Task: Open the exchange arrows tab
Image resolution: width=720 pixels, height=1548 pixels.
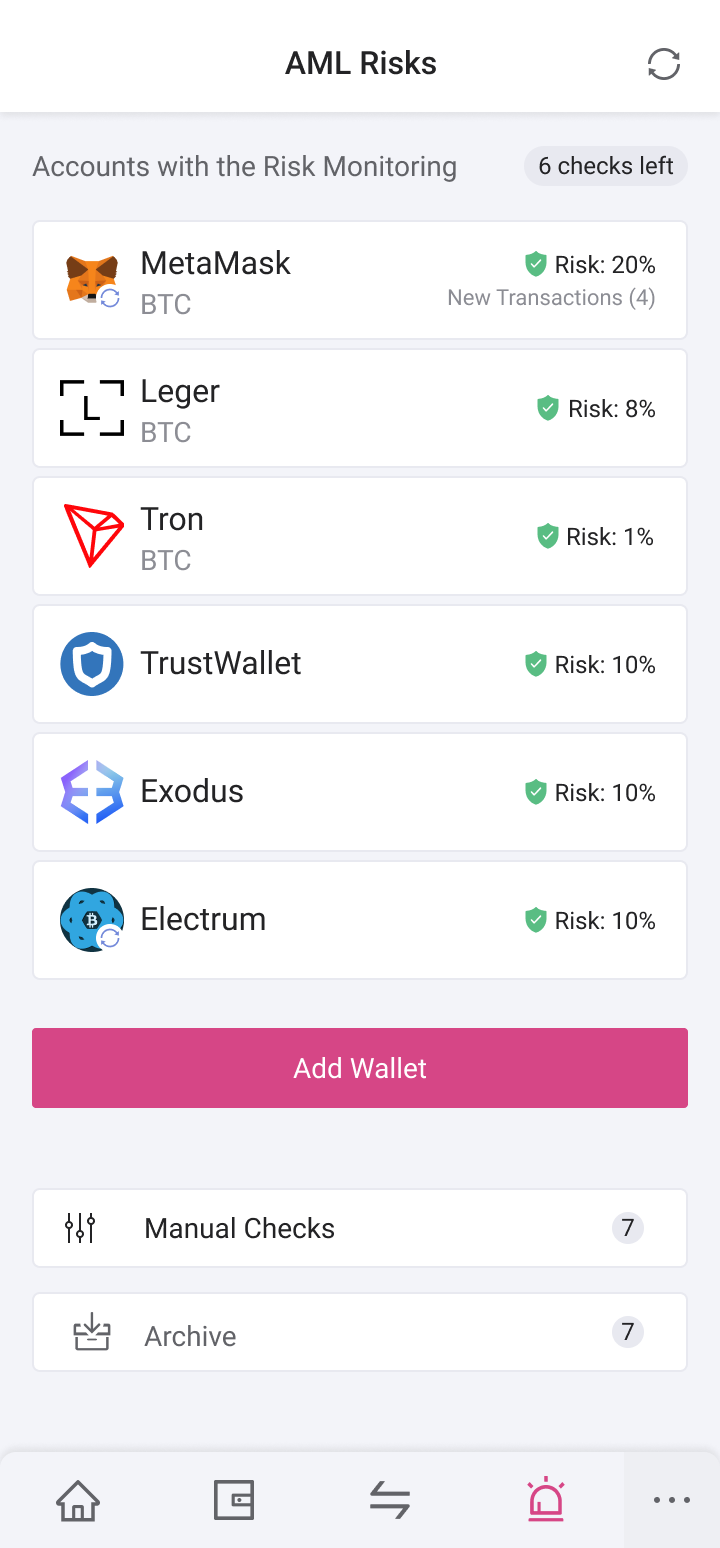Action: click(390, 1500)
